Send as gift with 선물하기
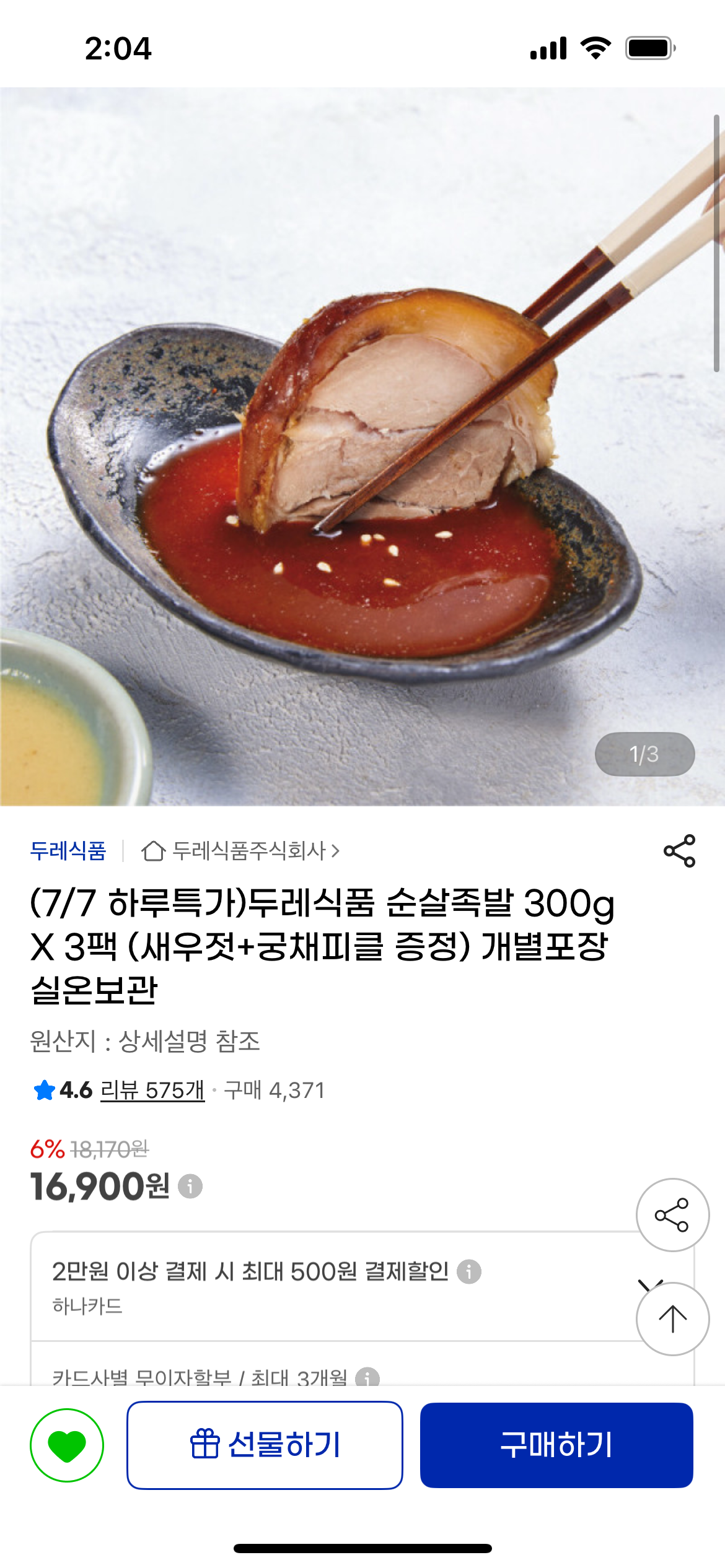Viewport: 725px width, 1568px height. click(265, 1445)
